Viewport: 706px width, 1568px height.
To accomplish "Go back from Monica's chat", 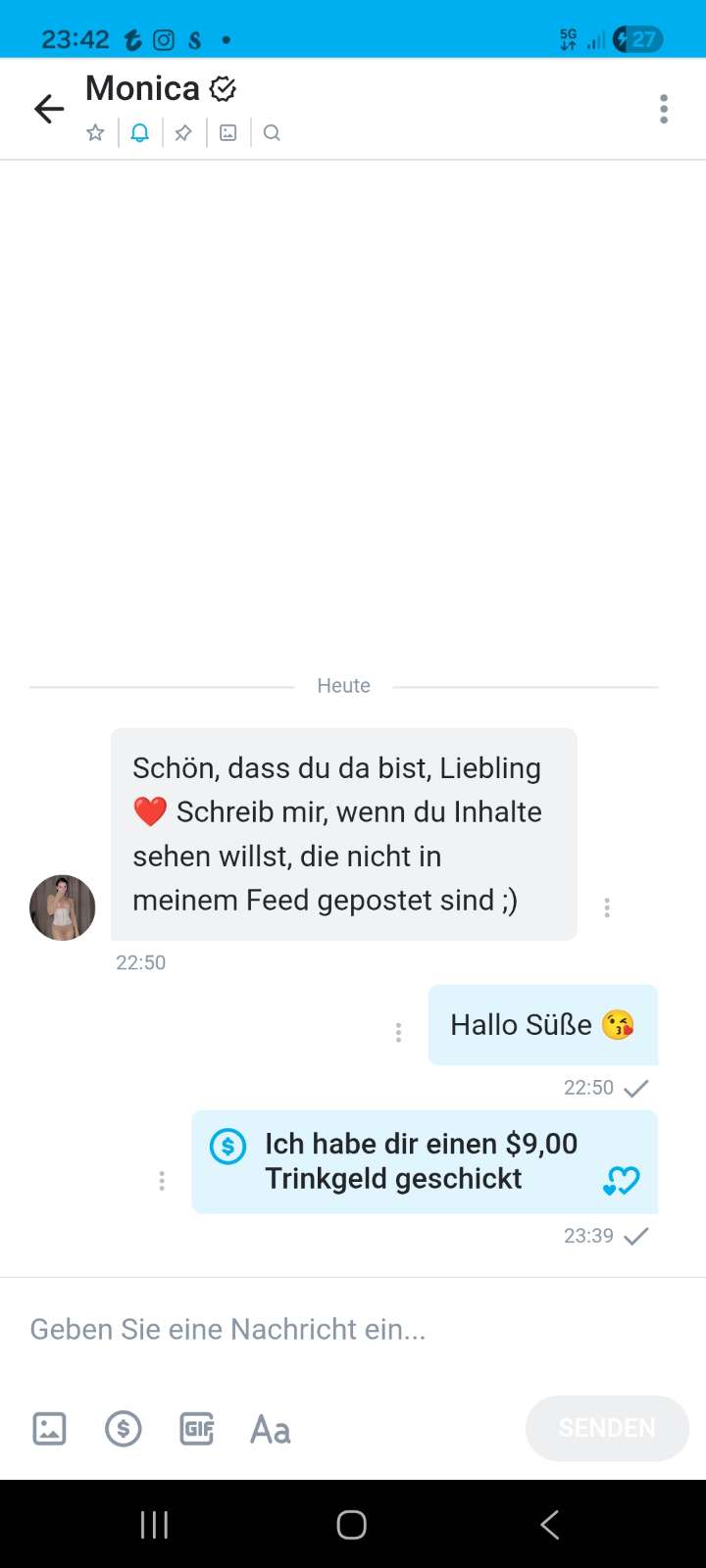I will click(x=49, y=109).
